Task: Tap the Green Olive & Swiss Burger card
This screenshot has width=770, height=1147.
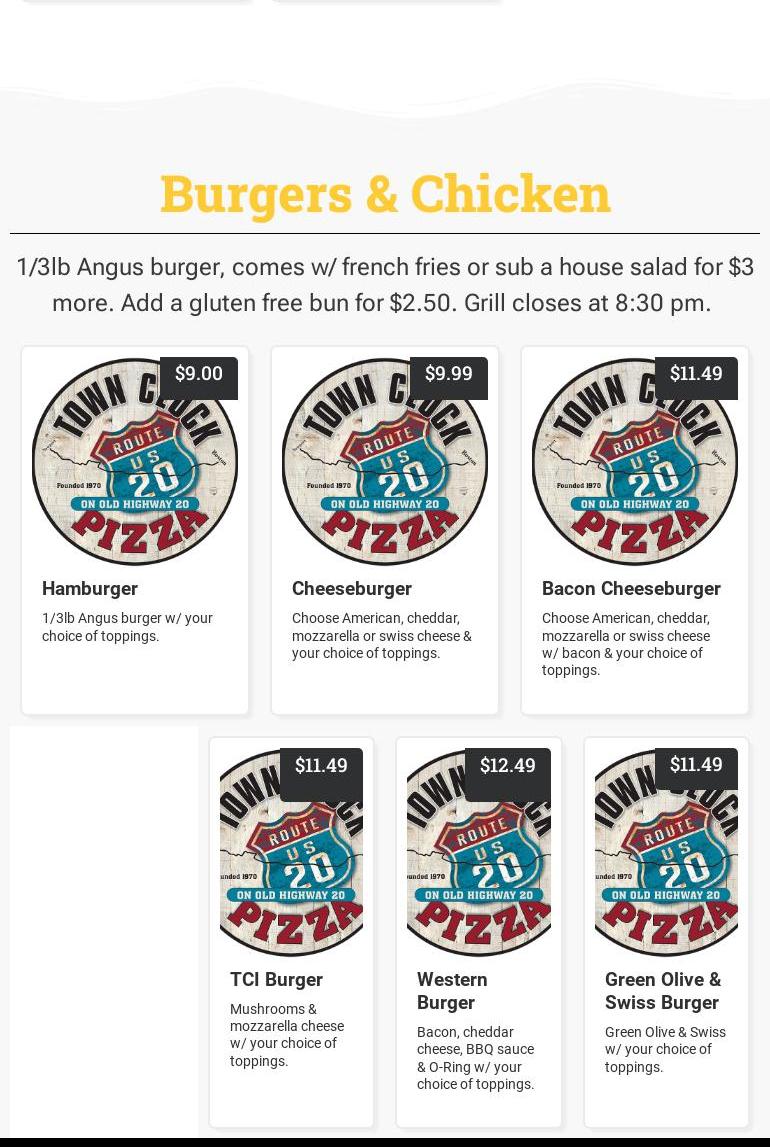Action: click(x=666, y=930)
